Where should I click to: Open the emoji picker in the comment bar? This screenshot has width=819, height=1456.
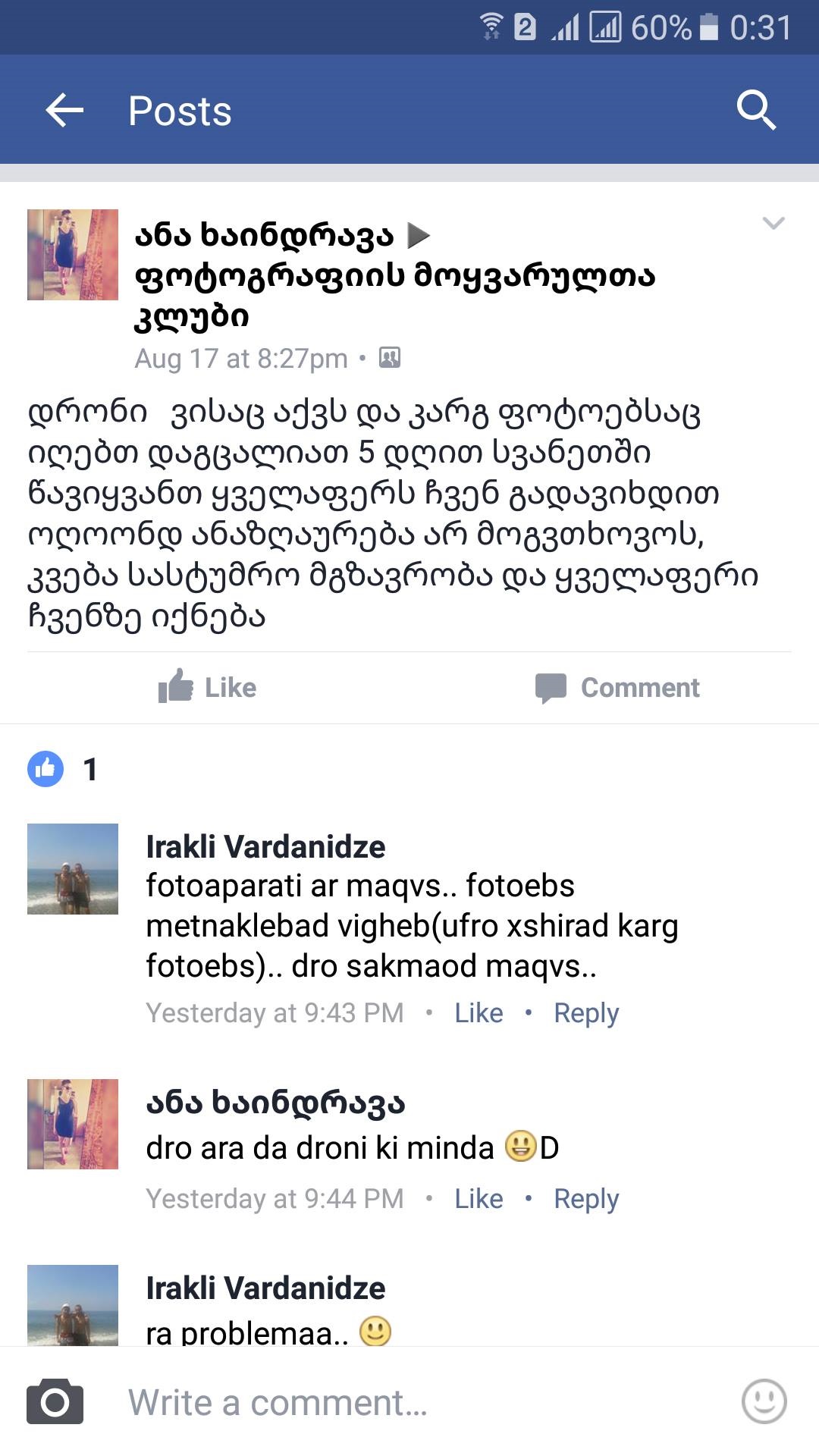click(764, 1401)
